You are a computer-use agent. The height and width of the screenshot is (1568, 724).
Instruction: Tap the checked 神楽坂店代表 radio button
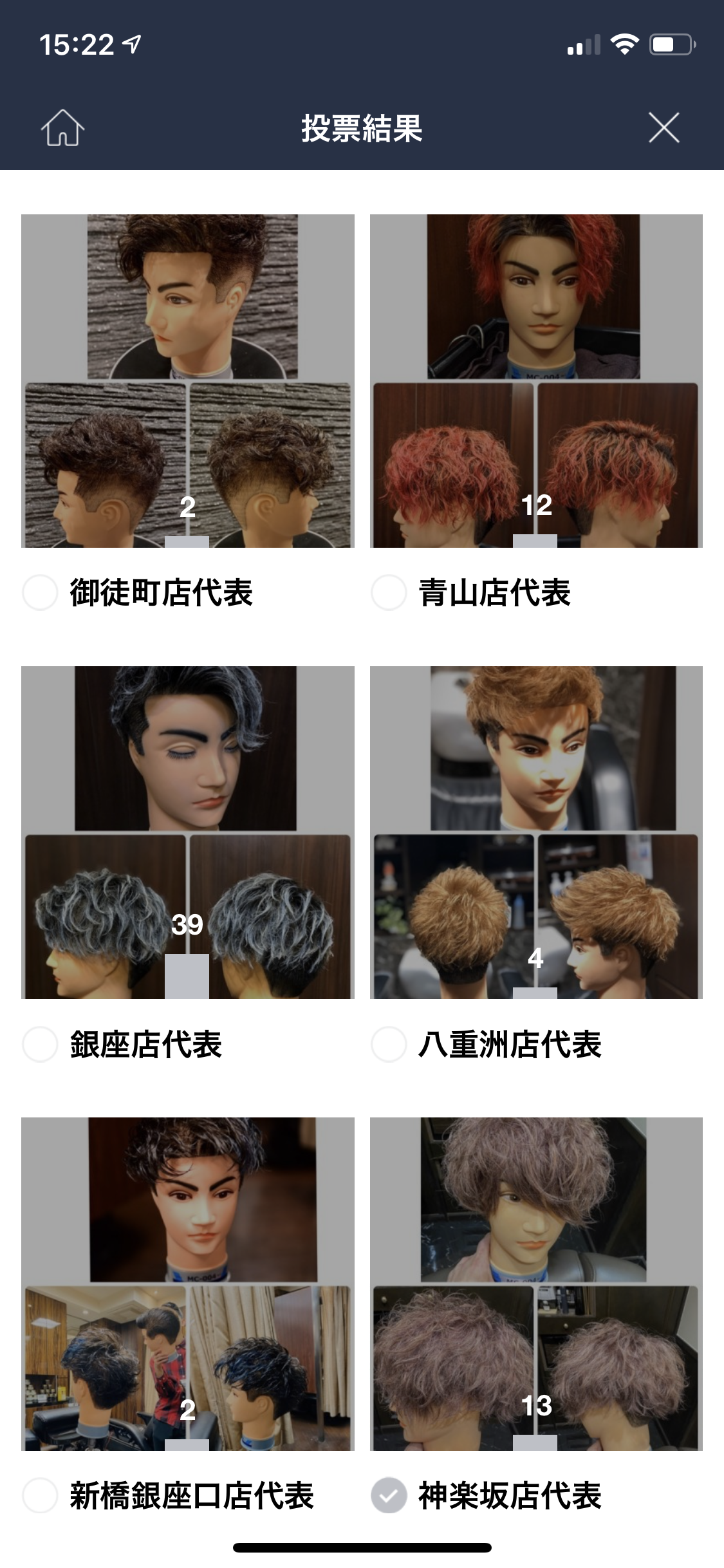[389, 1495]
